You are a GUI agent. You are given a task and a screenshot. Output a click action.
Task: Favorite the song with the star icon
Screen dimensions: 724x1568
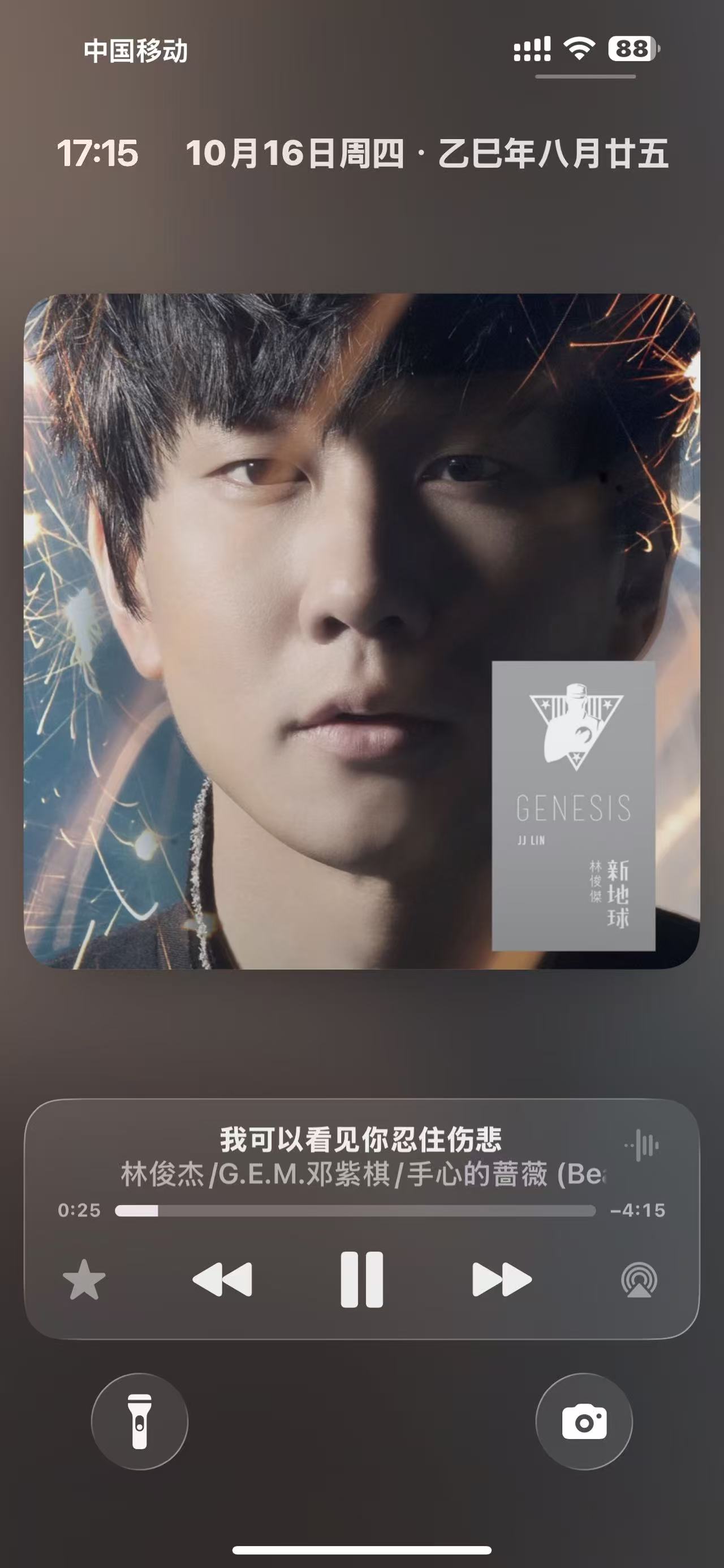point(84,1280)
